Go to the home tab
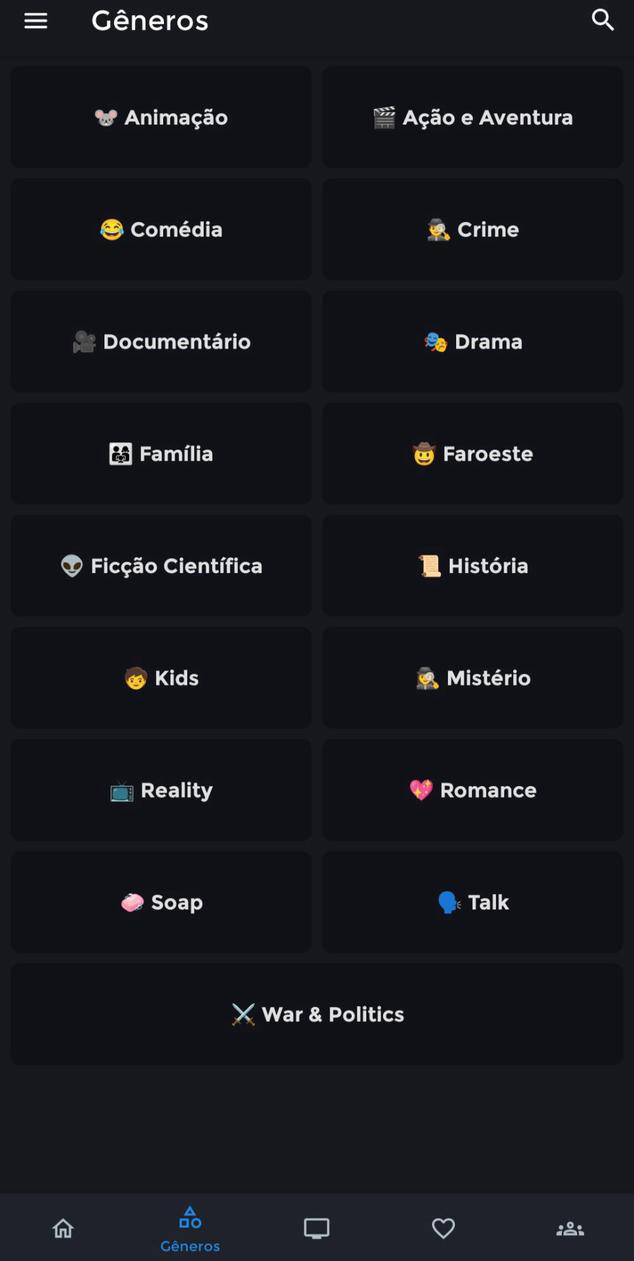This screenshot has height=1261, width=634. 63,1228
